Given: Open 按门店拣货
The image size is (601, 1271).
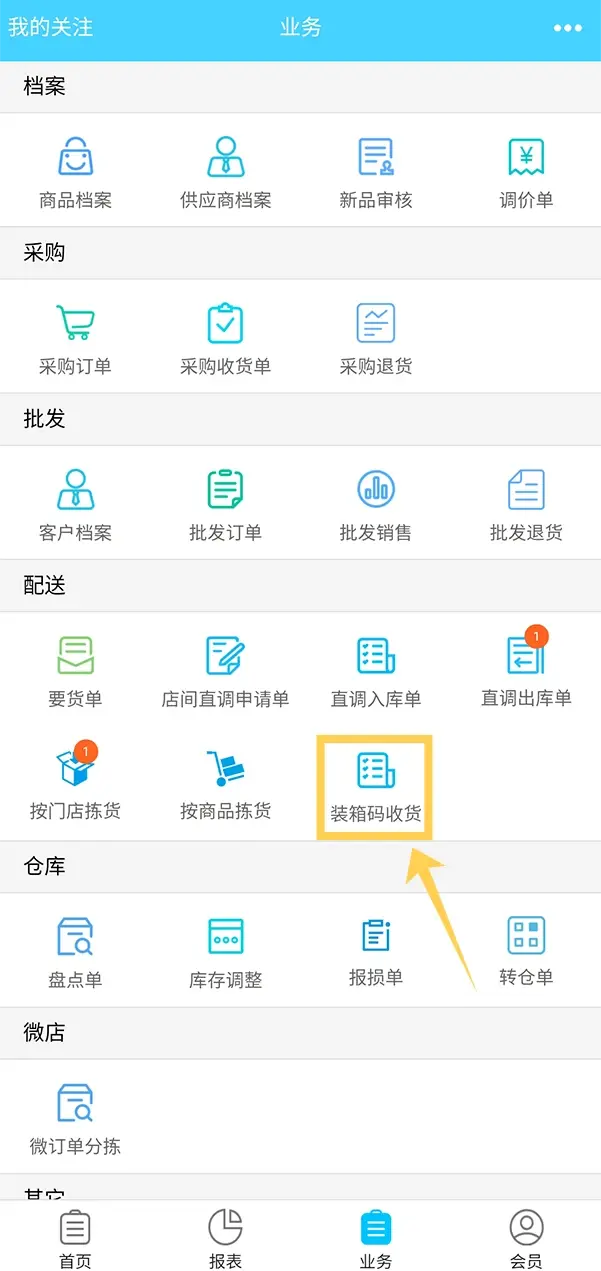Looking at the screenshot, I should click(75, 782).
